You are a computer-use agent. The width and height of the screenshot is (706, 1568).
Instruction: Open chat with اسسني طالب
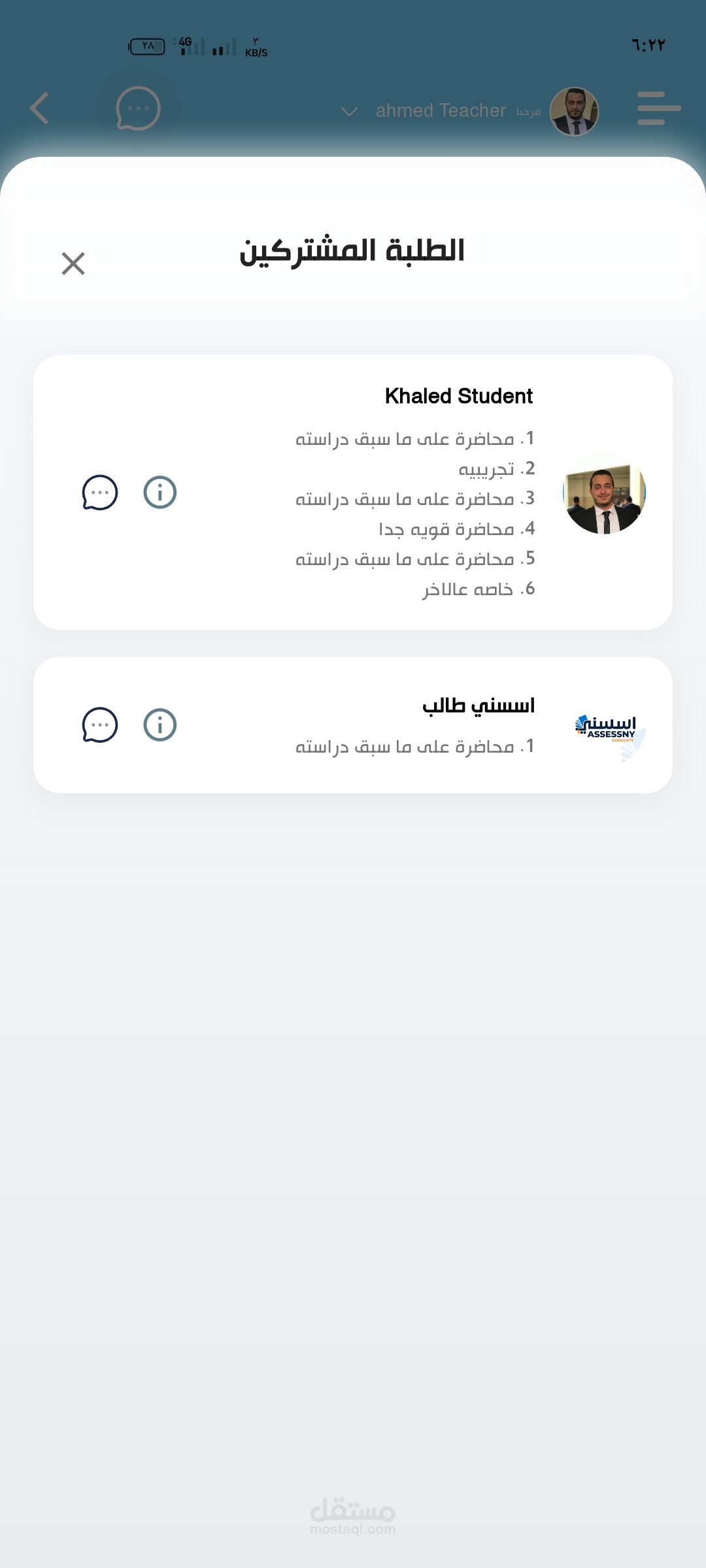click(100, 725)
